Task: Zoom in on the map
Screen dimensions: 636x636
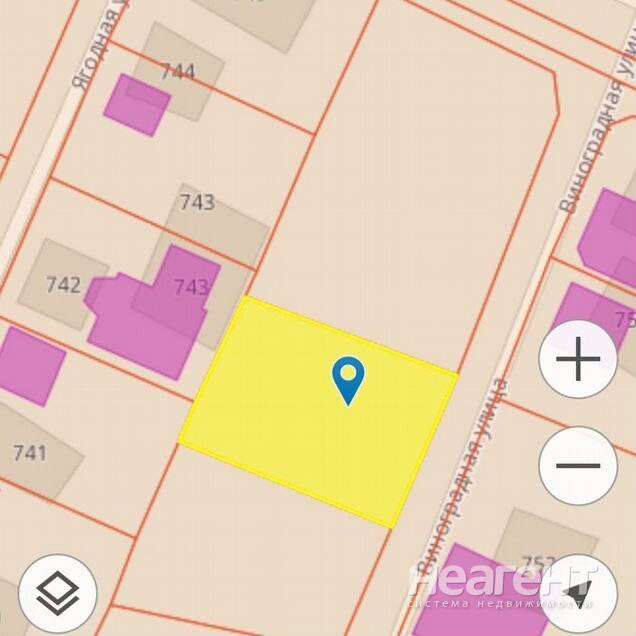Action: [x=577, y=360]
